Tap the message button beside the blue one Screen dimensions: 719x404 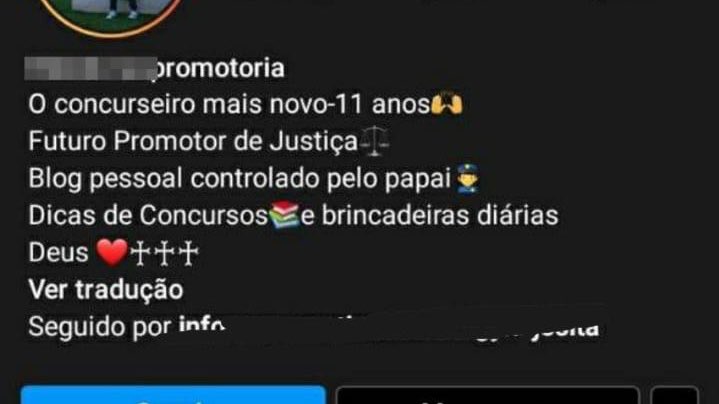tap(486, 396)
